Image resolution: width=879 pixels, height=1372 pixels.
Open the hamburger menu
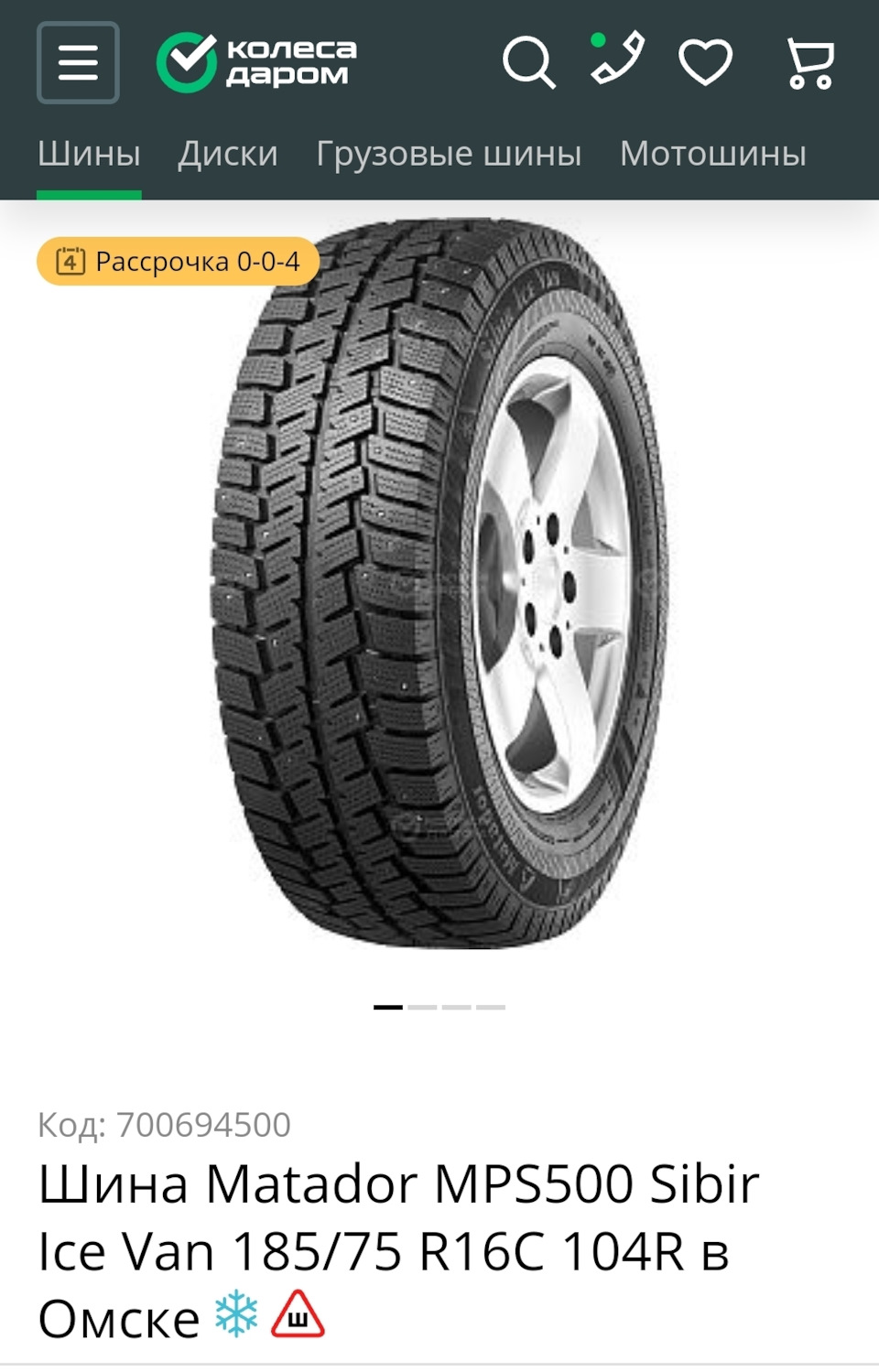coord(78,62)
